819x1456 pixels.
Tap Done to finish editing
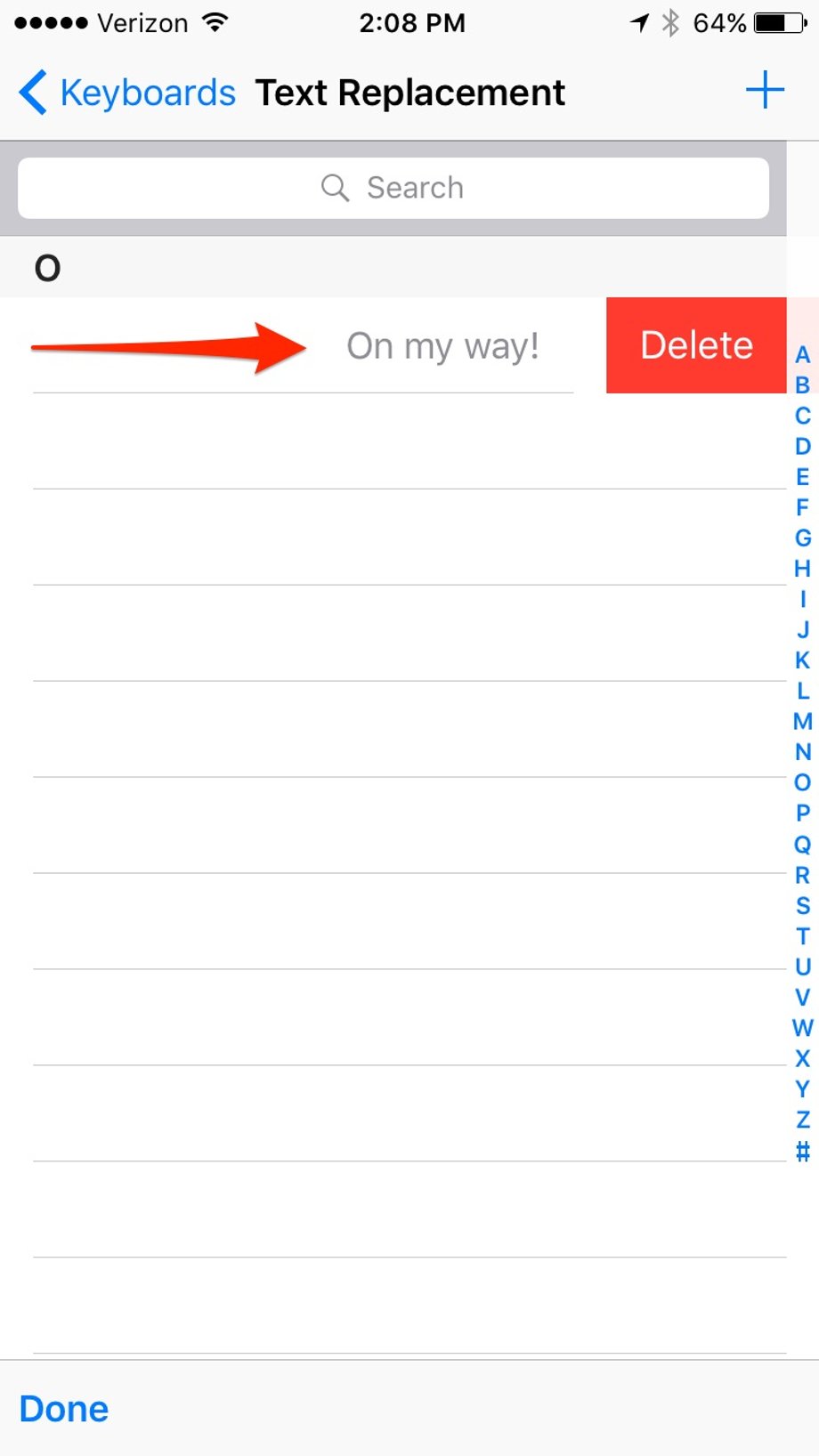64,1409
